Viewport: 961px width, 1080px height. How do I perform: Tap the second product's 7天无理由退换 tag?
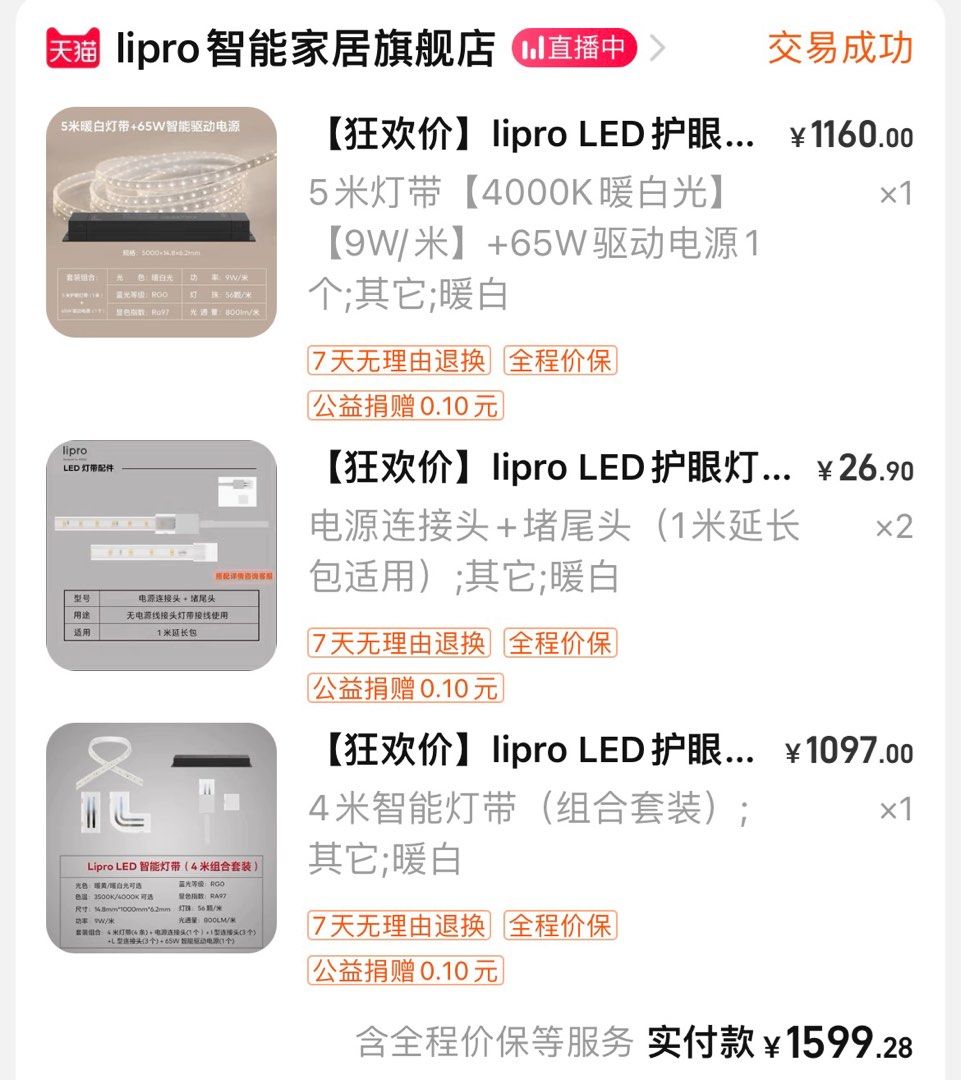pos(399,645)
